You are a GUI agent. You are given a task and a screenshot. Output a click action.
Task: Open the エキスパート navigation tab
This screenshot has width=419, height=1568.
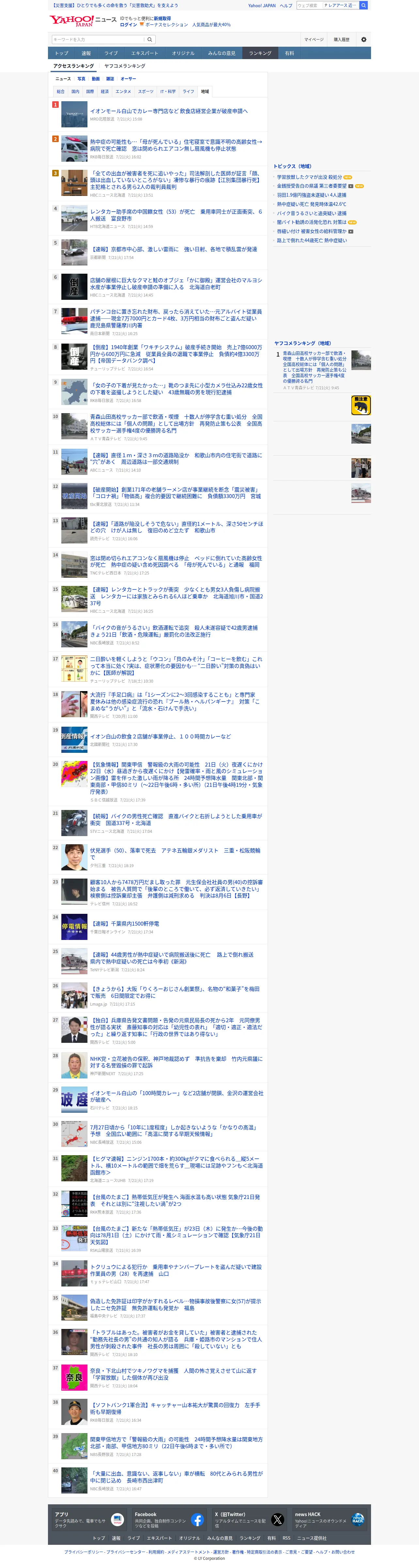click(x=145, y=54)
